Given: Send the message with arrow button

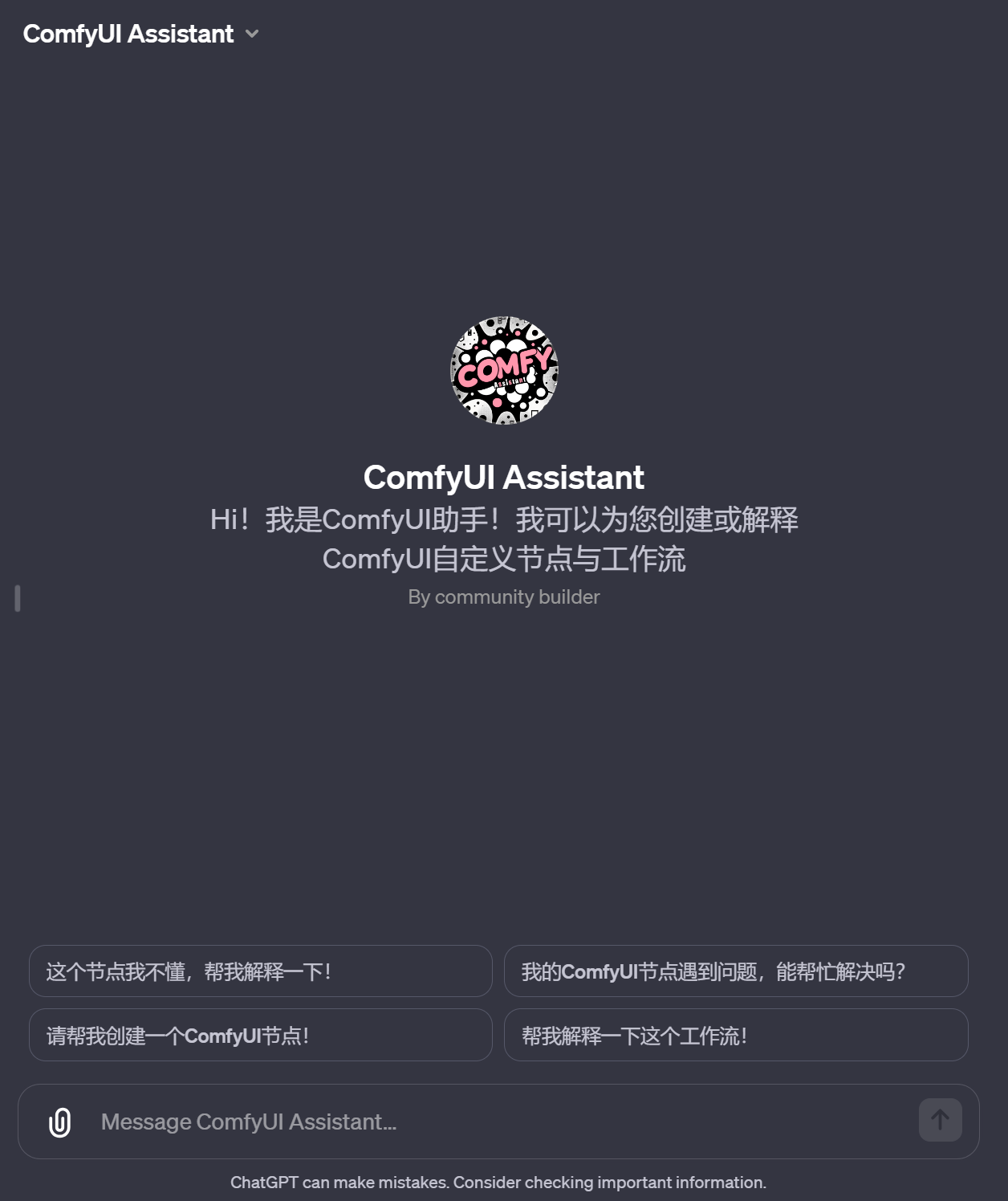Looking at the screenshot, I should [940, 1120].
